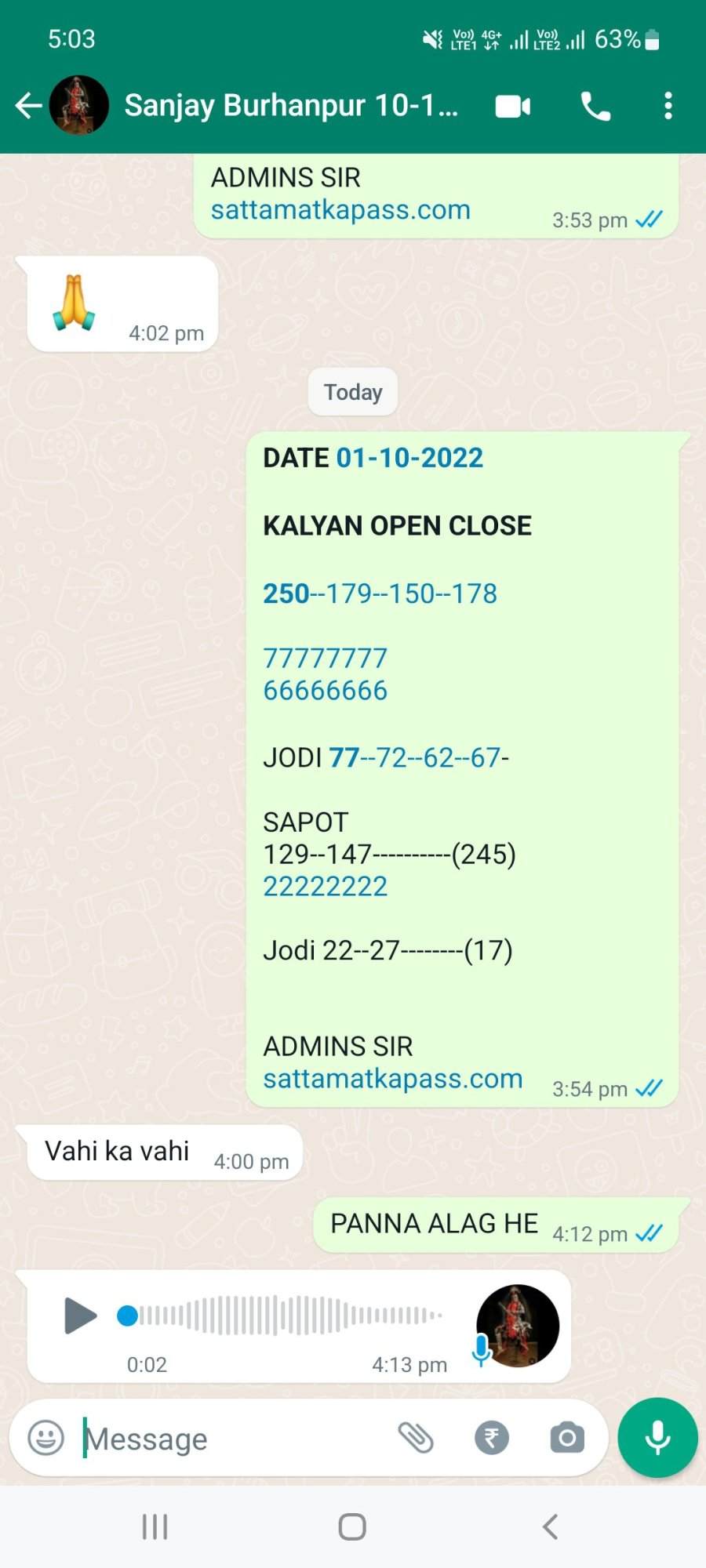The height and width of the screenshot is (1568, 706).
Task: Tap the 66666666 number link
Action: click(325, 691)
